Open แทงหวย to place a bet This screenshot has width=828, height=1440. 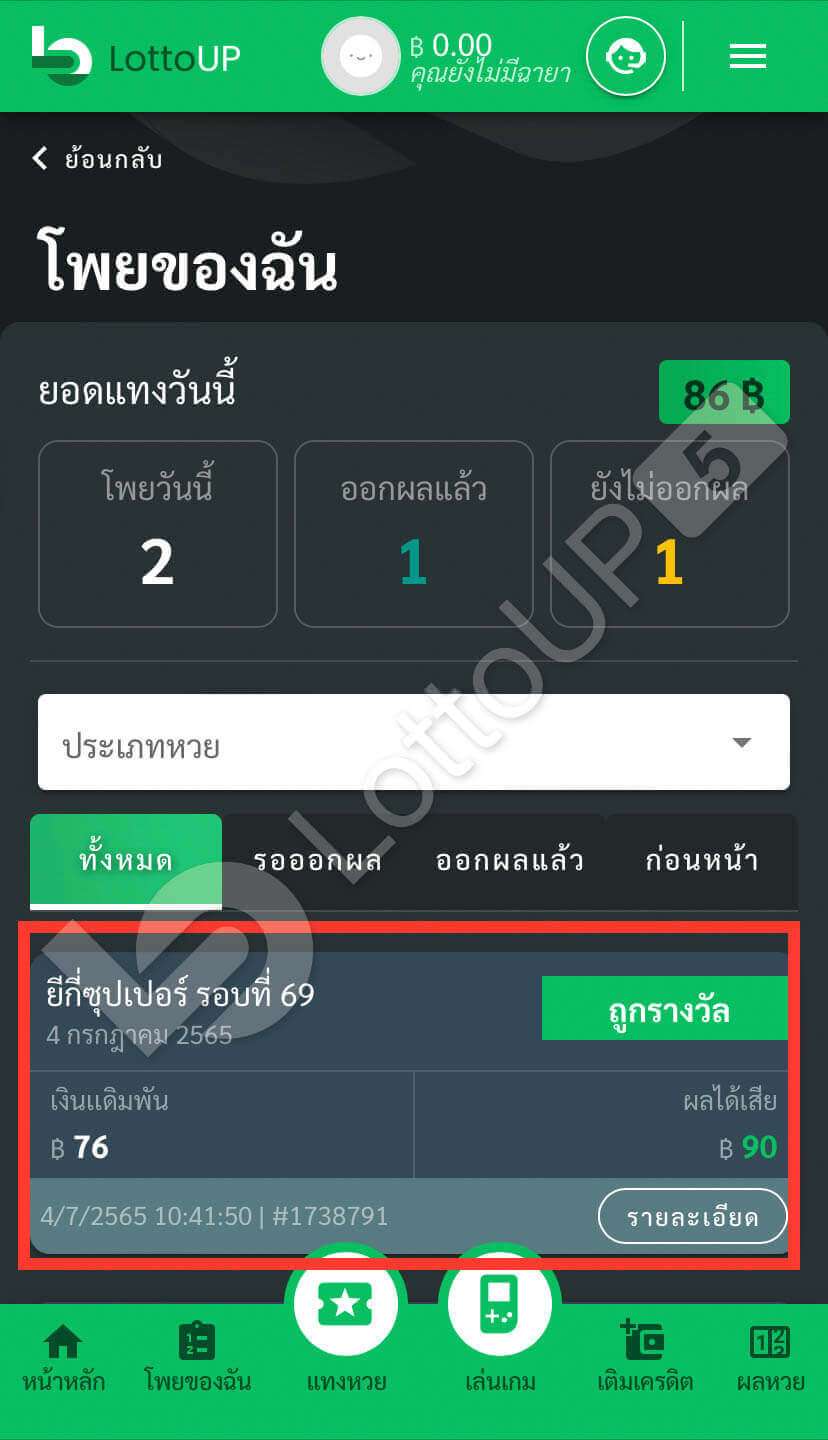[x=346, y=1320]
